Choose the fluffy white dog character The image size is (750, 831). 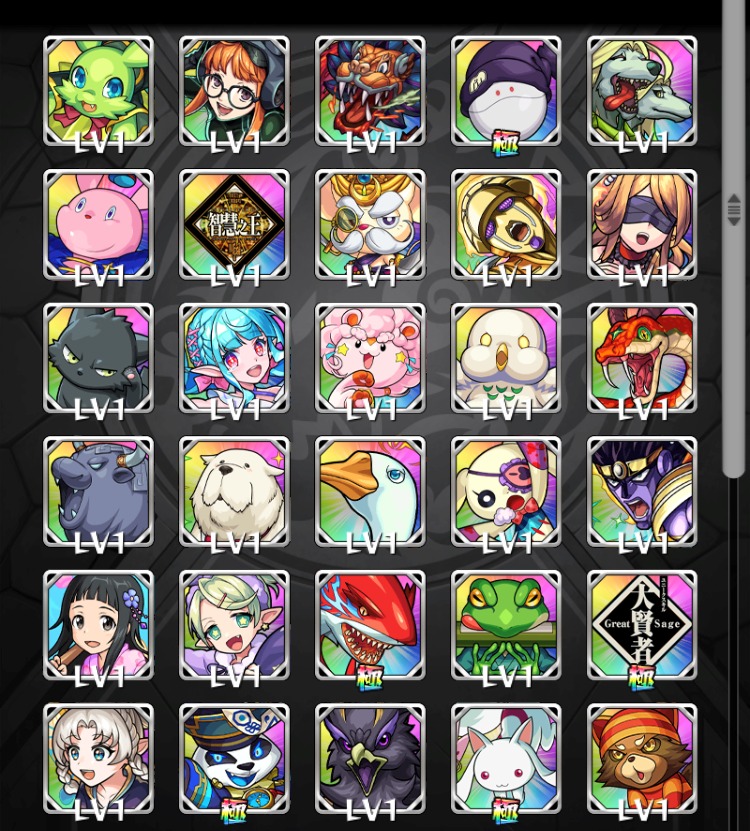point(234,492)
